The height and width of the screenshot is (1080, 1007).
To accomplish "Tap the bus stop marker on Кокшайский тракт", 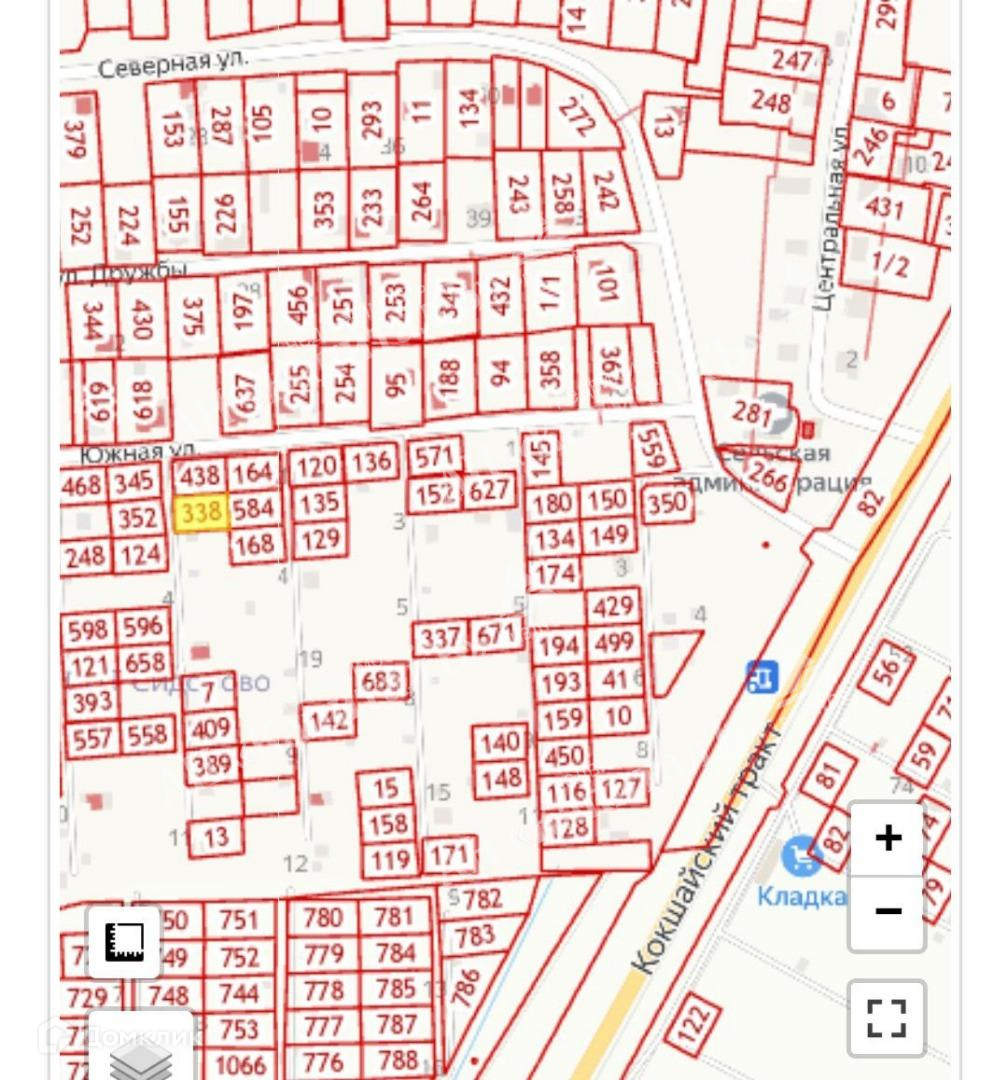I will [x=762, y=677].
